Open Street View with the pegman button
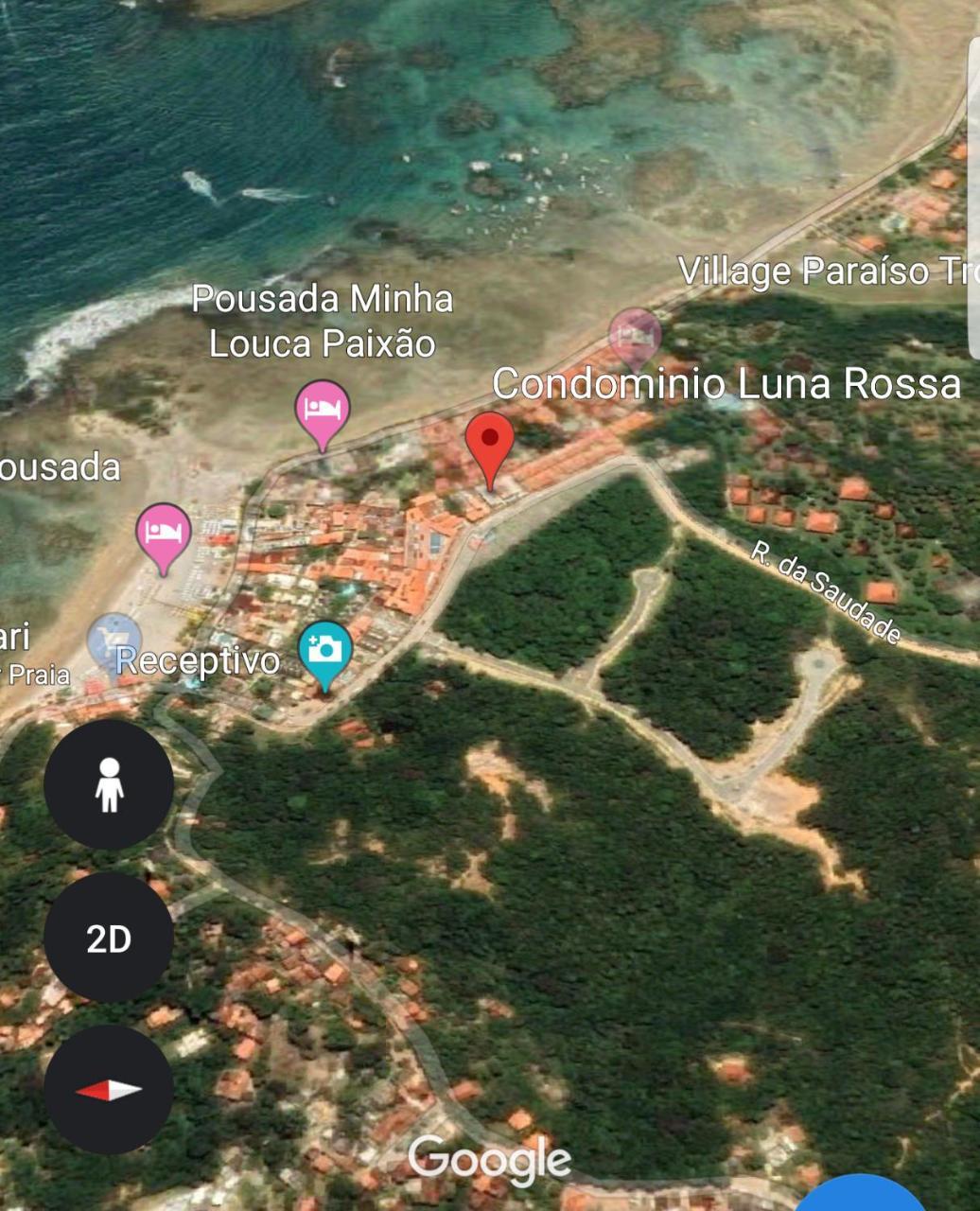The width and height of the screenshot is (980, 1211). pos(109,784)
